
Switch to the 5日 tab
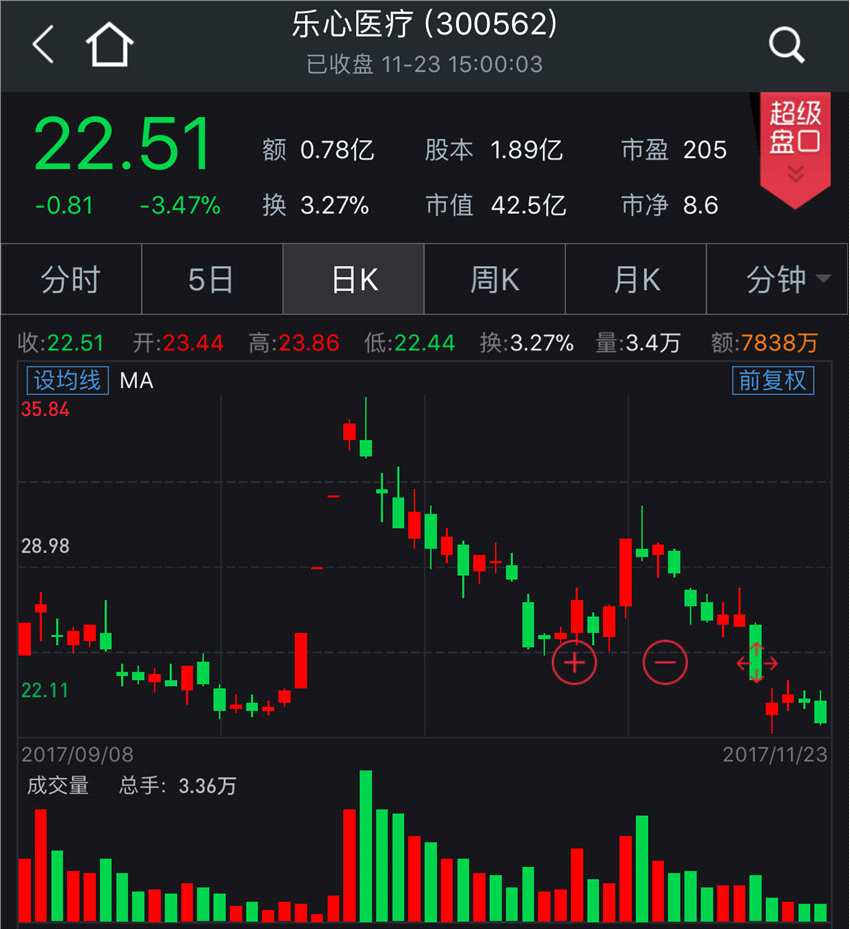(x=212, y=281)
